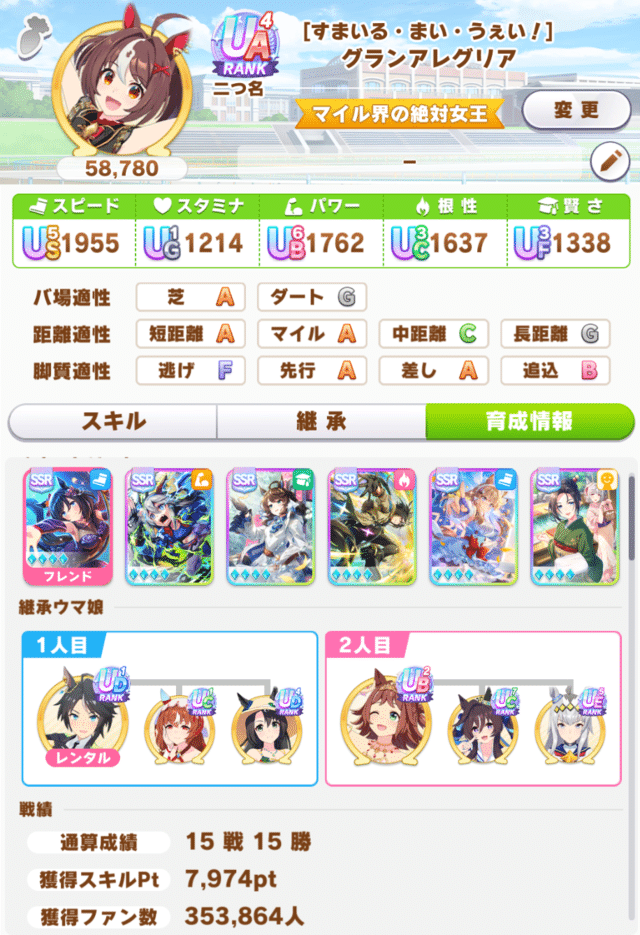Select the 育成情報 tab

tap(529, 422)
